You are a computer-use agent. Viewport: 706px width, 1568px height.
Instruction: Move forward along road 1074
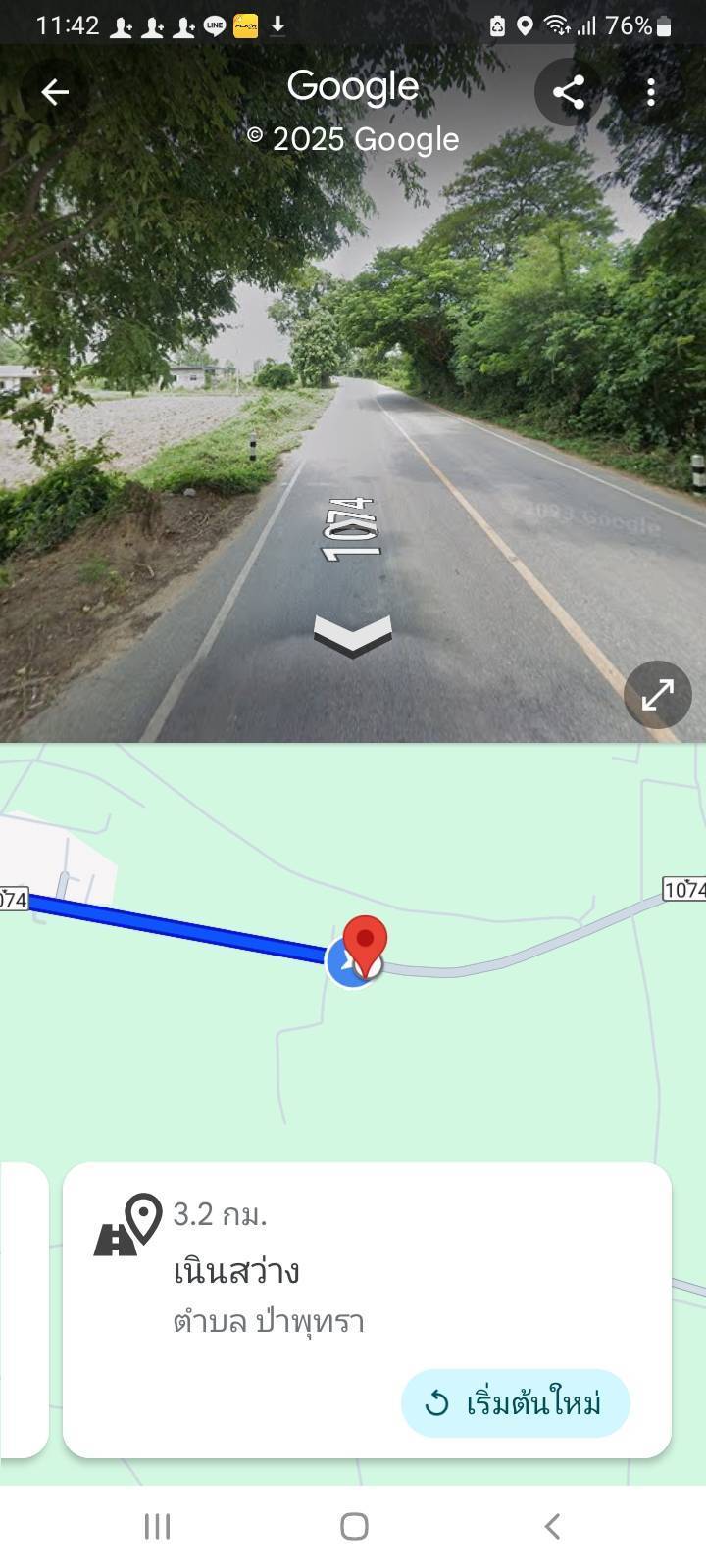tap(353, 635)
